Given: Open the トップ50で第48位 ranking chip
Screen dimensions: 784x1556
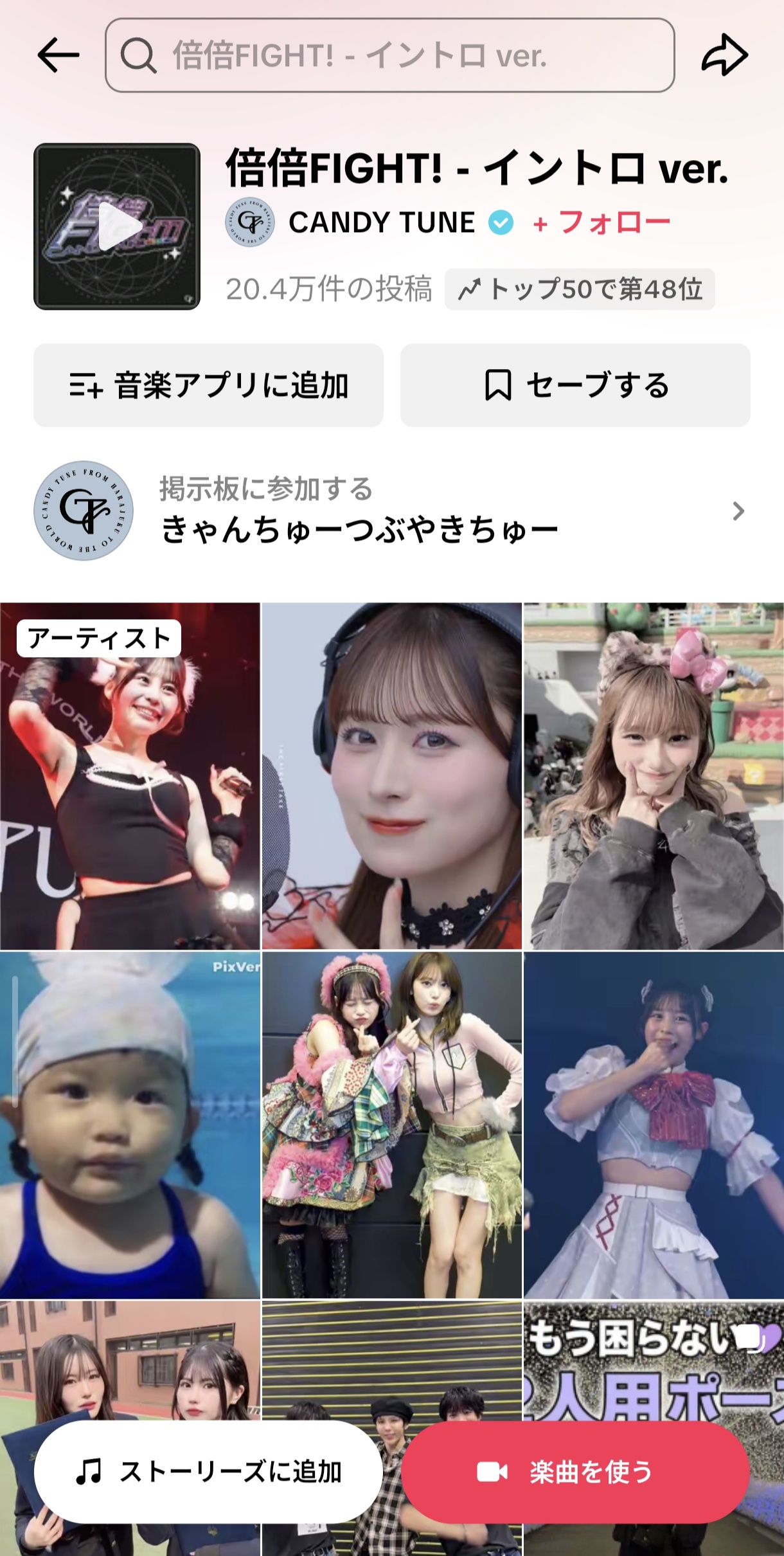Looking at the screenshot, I should tap(580, 289).
